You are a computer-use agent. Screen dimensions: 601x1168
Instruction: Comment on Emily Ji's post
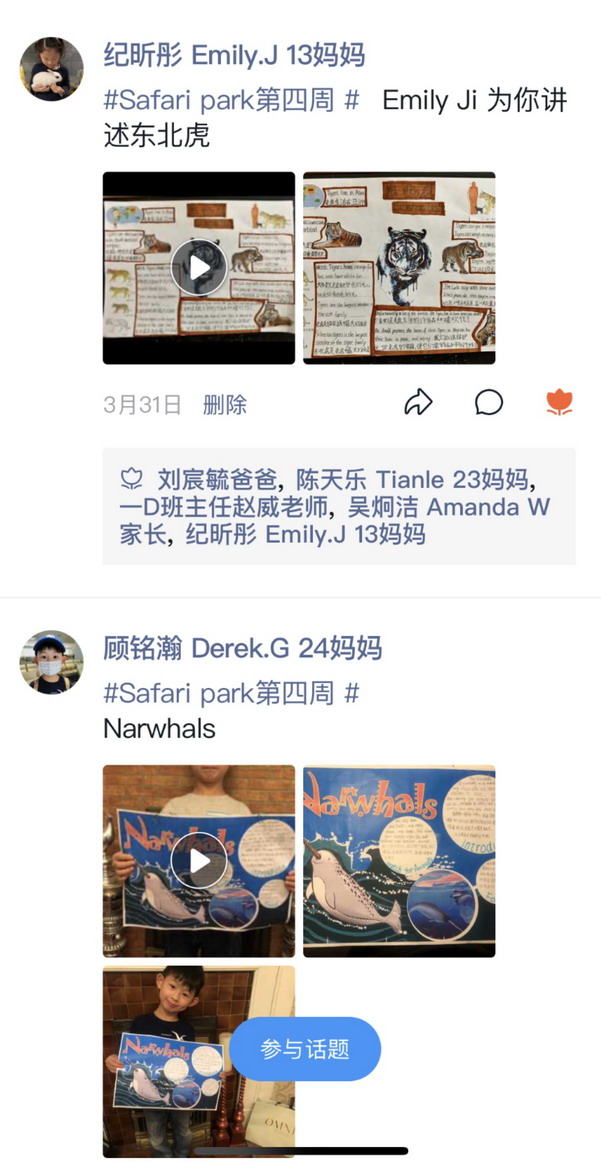488,403
